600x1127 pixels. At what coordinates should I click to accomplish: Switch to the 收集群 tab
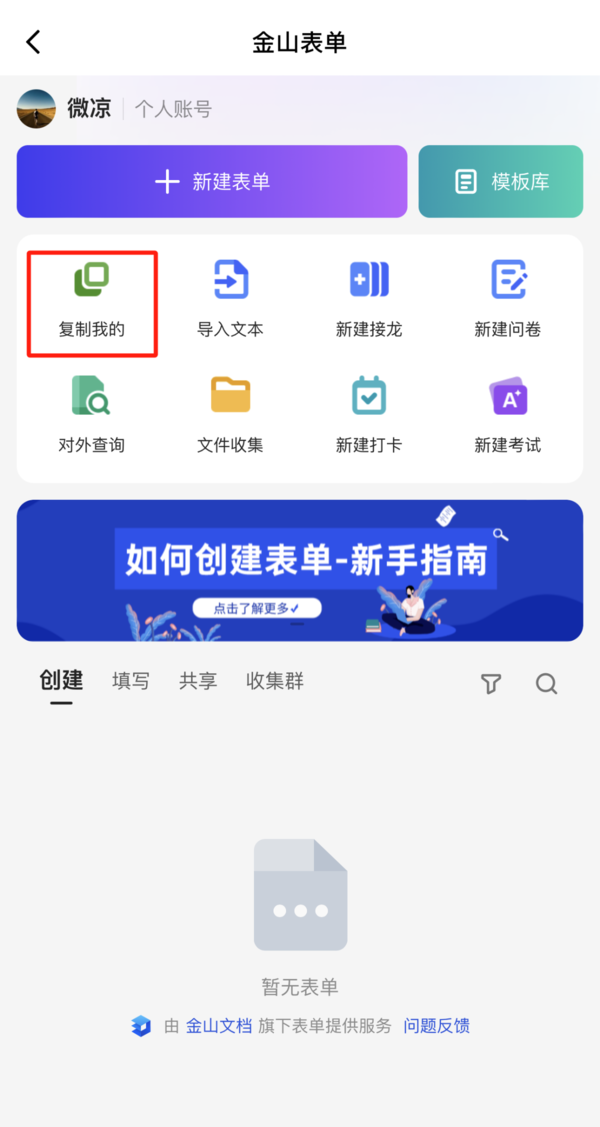275,681
